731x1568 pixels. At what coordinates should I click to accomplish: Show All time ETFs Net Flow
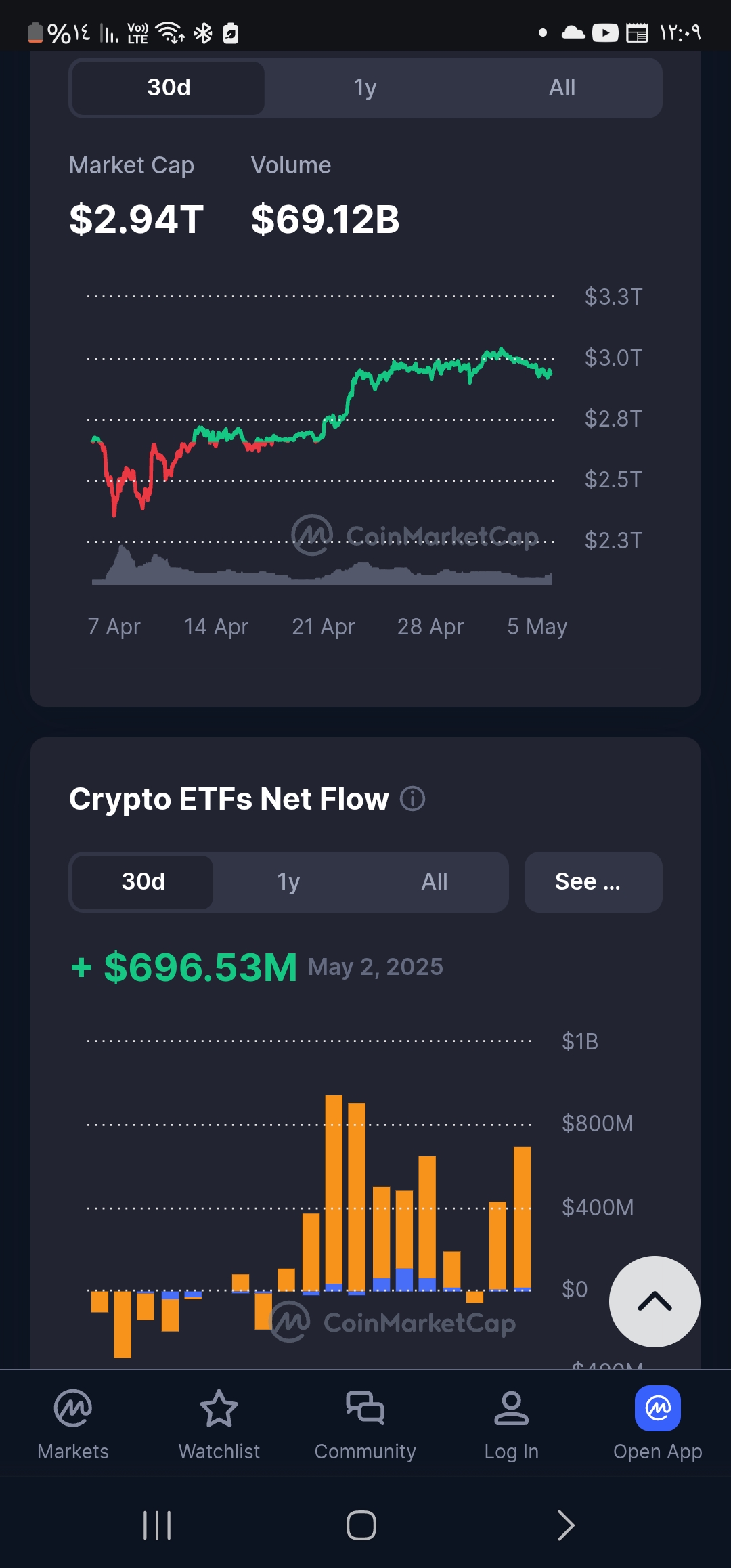[434, 881]
